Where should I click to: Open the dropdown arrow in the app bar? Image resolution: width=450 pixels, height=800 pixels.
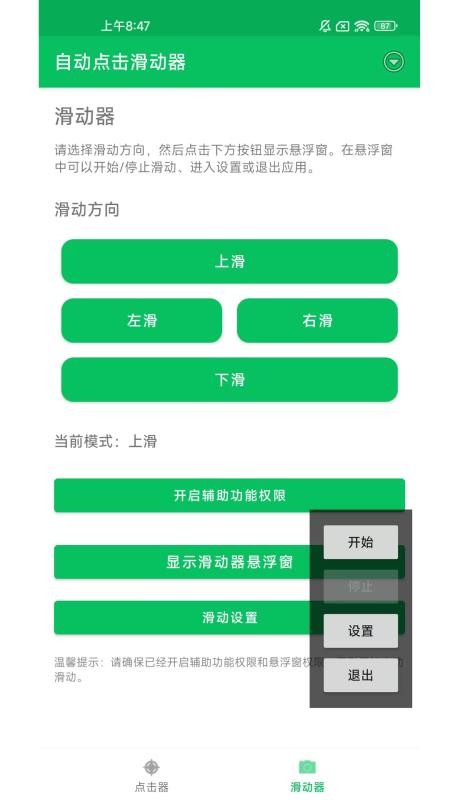point(393,62)
